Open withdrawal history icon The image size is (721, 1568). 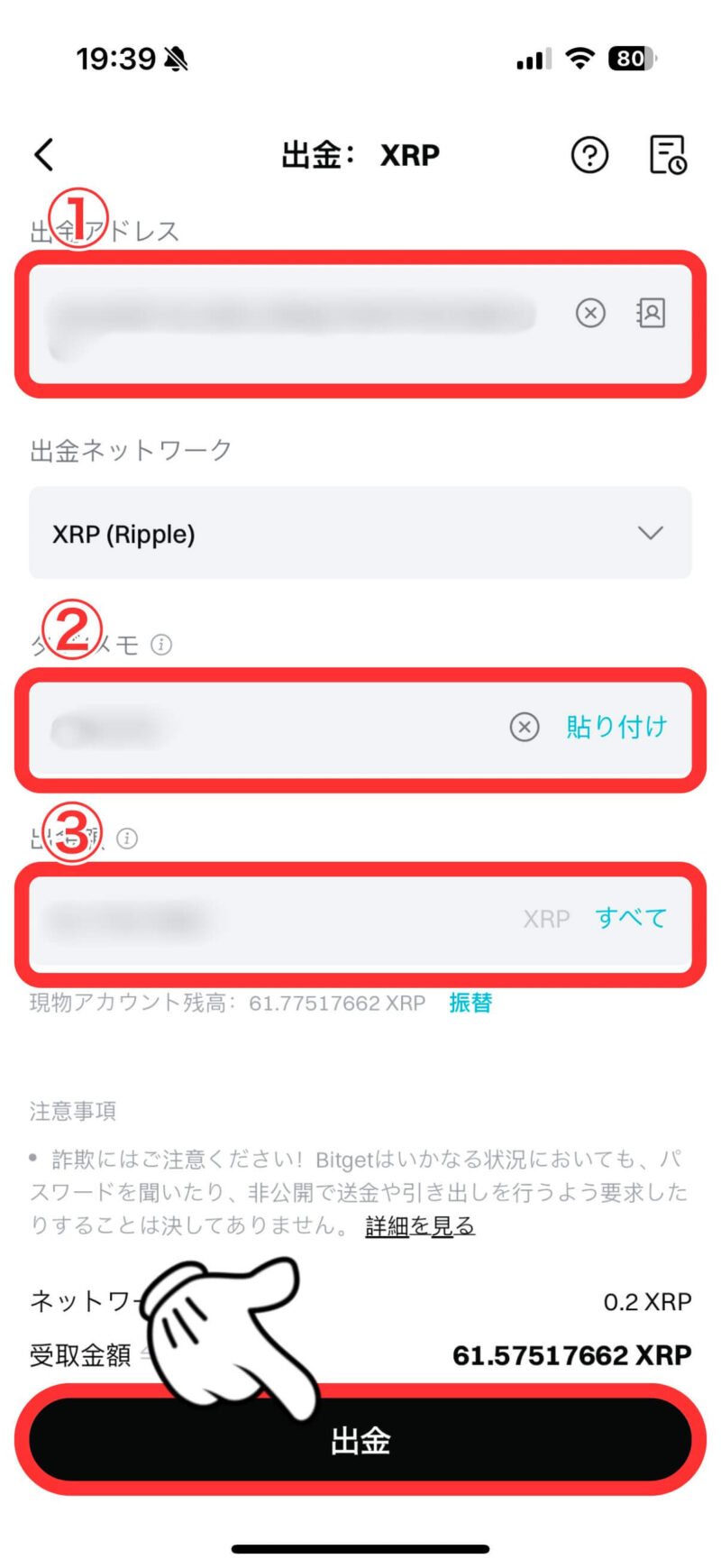(x=668, y=155)
